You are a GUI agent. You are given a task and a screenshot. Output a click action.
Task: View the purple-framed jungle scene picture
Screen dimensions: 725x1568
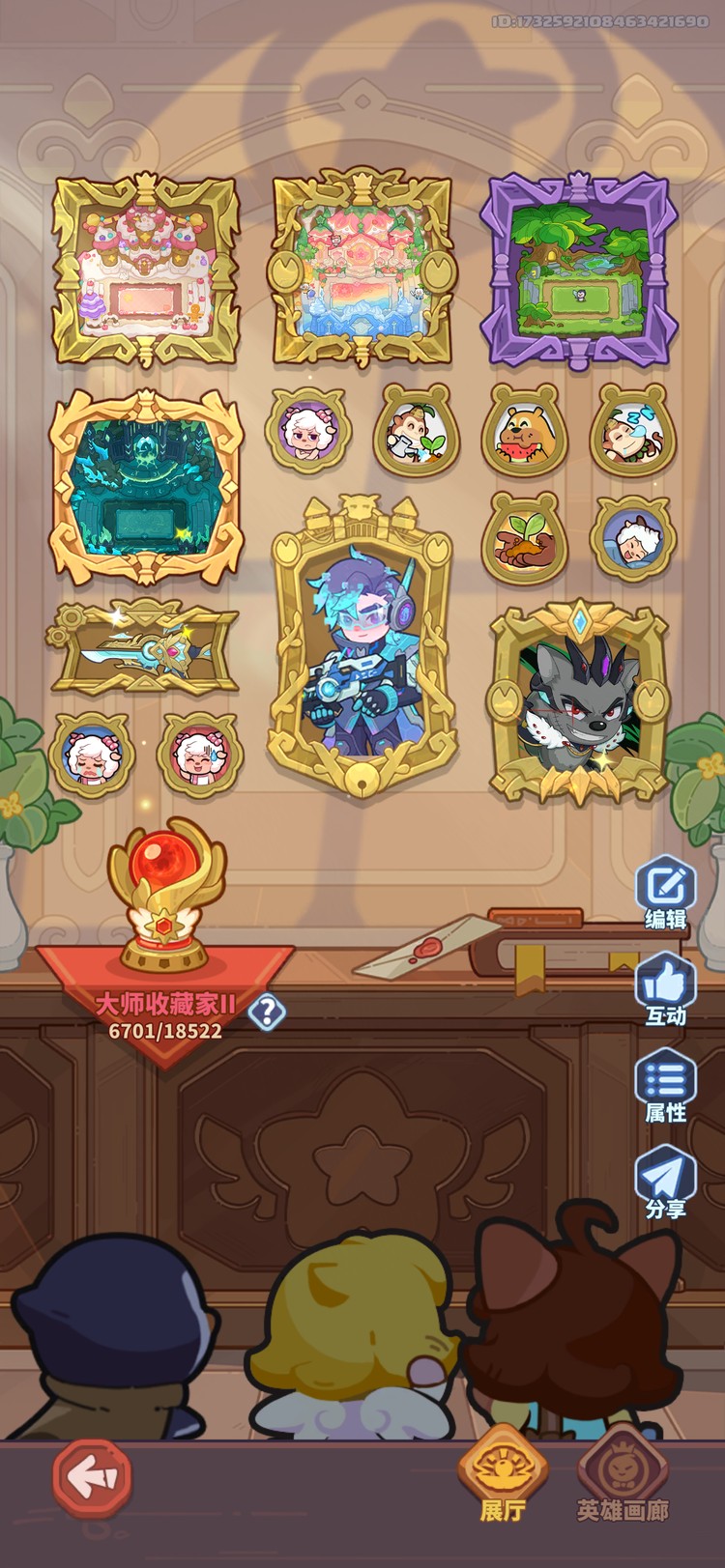pyautogui.click(x=578, y=270)
